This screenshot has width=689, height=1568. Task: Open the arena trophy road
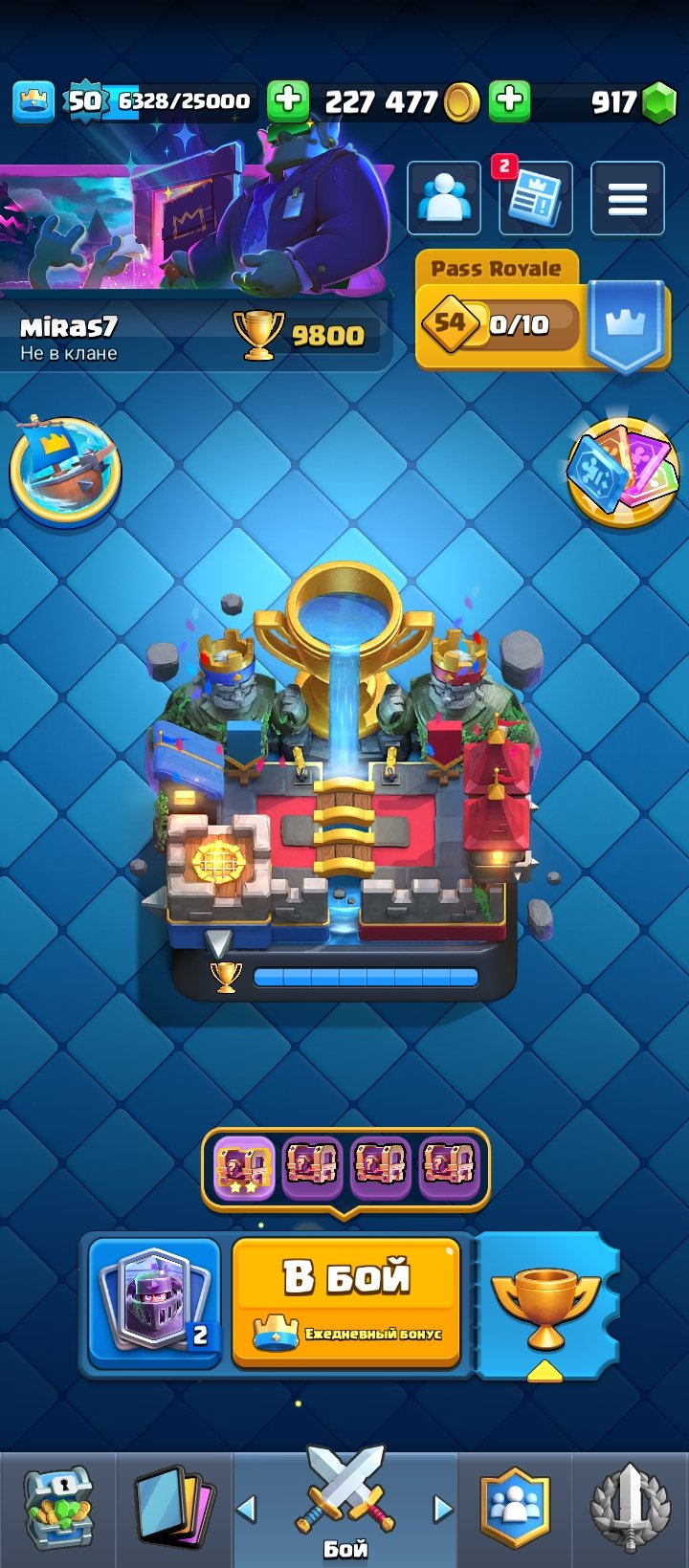[x=343, y=784]
